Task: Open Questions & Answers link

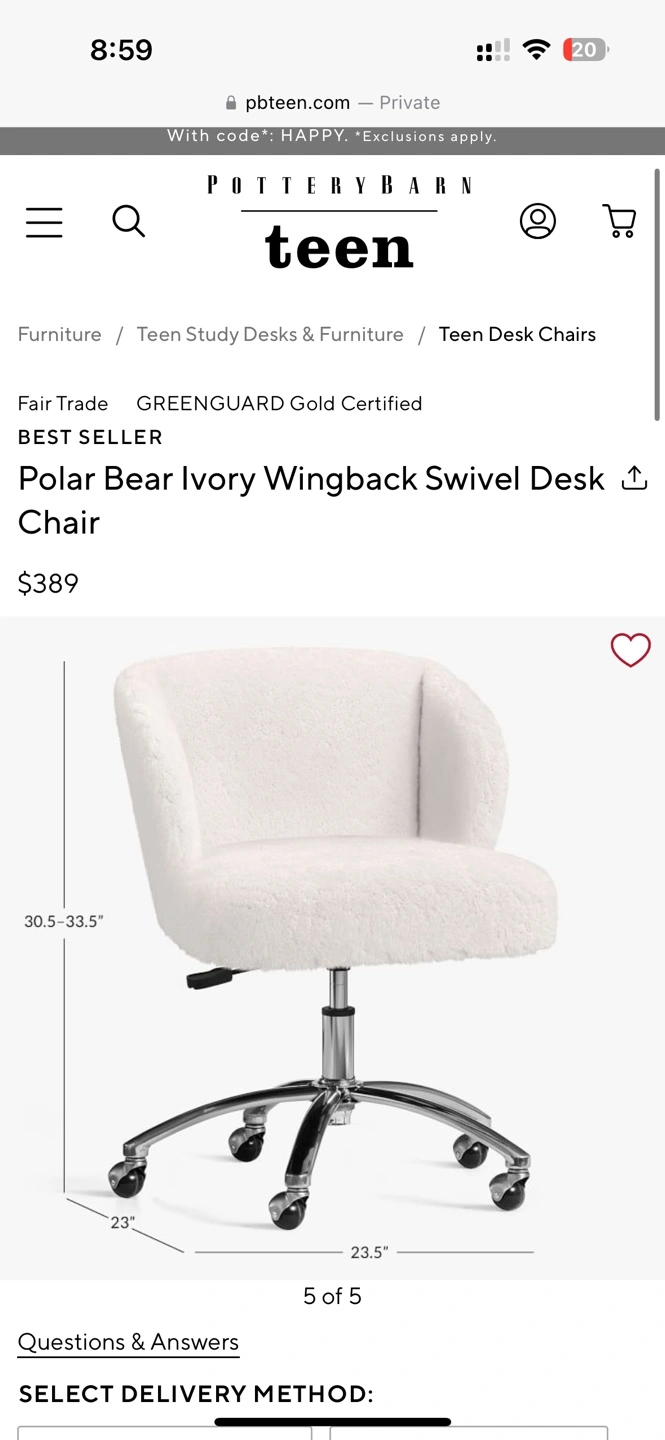Action: pyautogui.click(x=128, y=1342)
